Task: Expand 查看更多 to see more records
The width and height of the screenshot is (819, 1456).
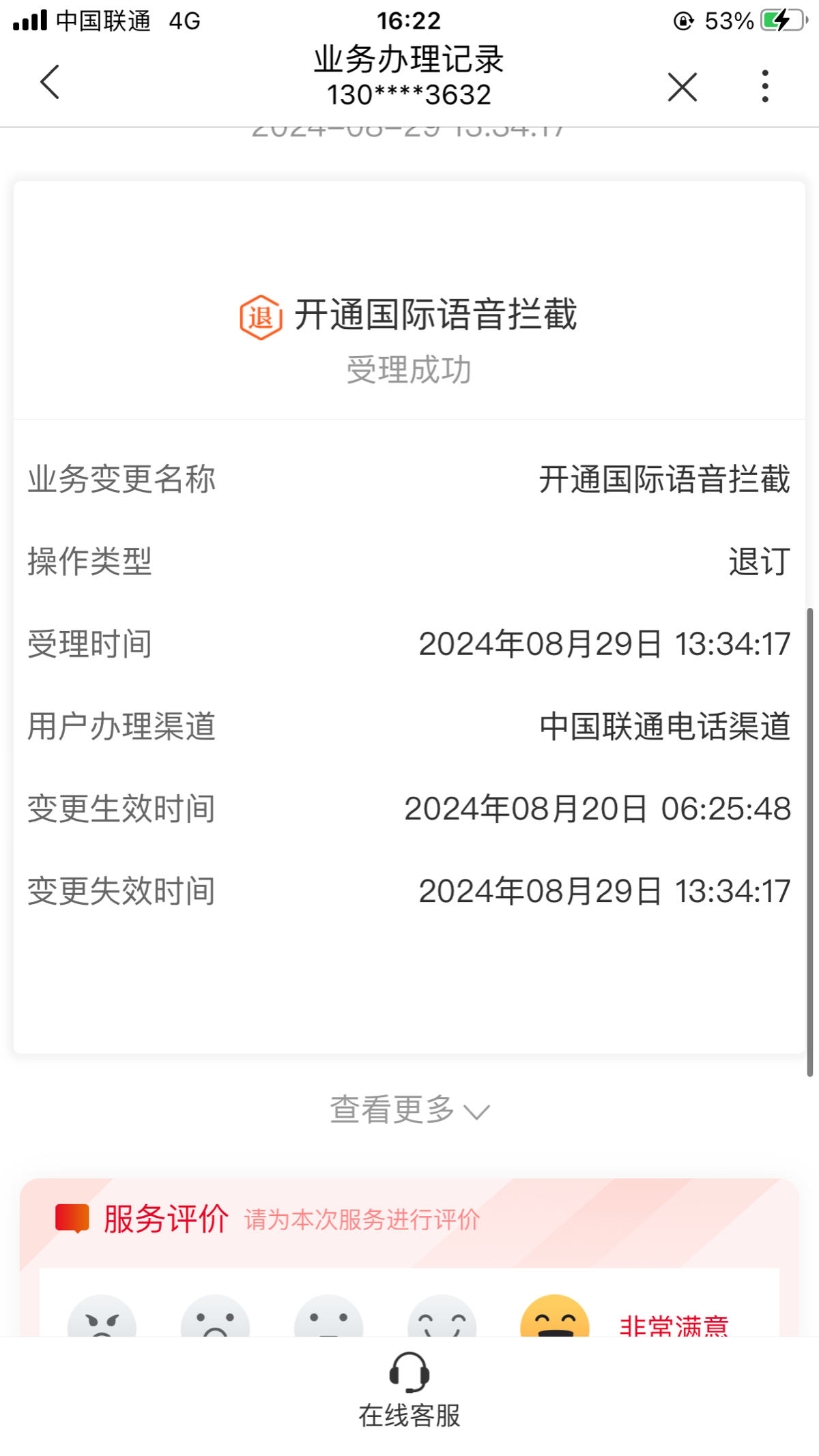Action: (409, 1109)
